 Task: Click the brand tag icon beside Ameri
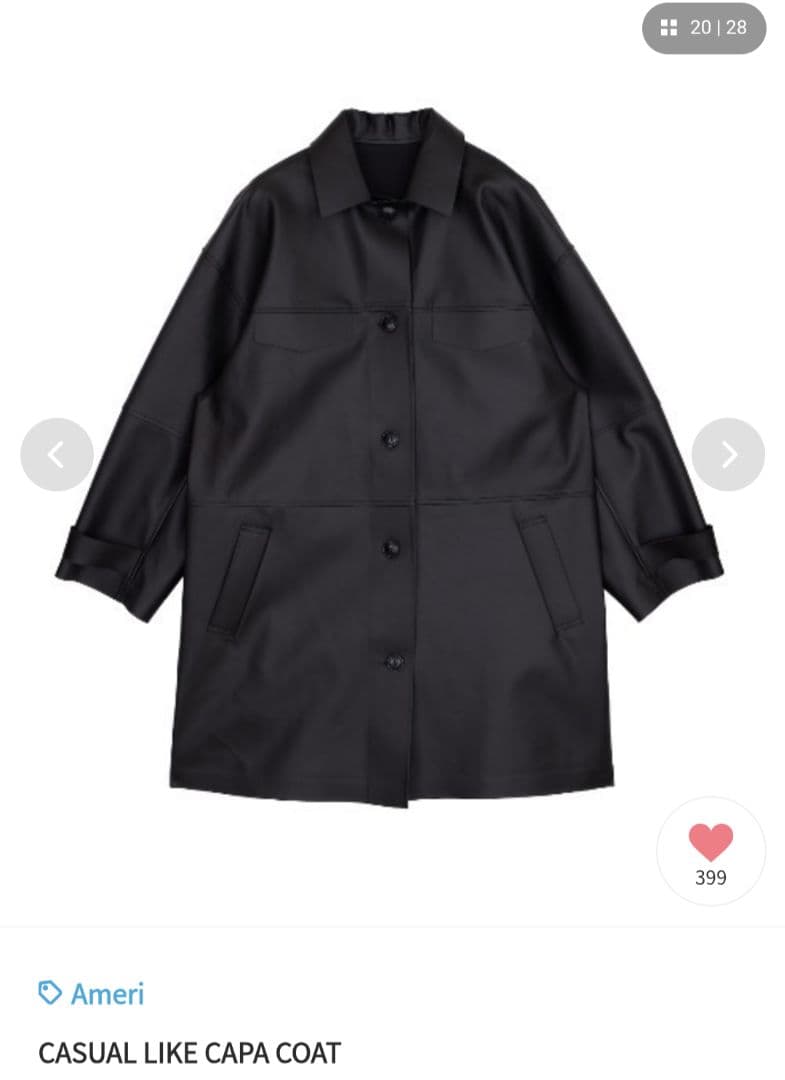coord(49,993)
